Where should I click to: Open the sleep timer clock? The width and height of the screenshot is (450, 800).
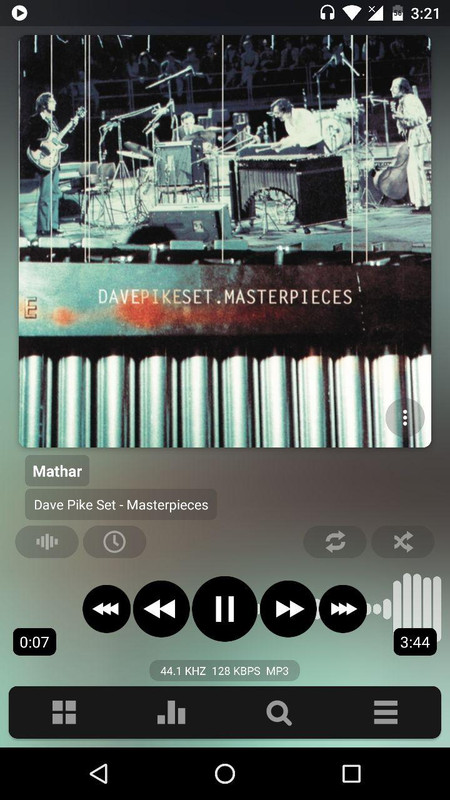pyautogui.click(x=115, y=542)
